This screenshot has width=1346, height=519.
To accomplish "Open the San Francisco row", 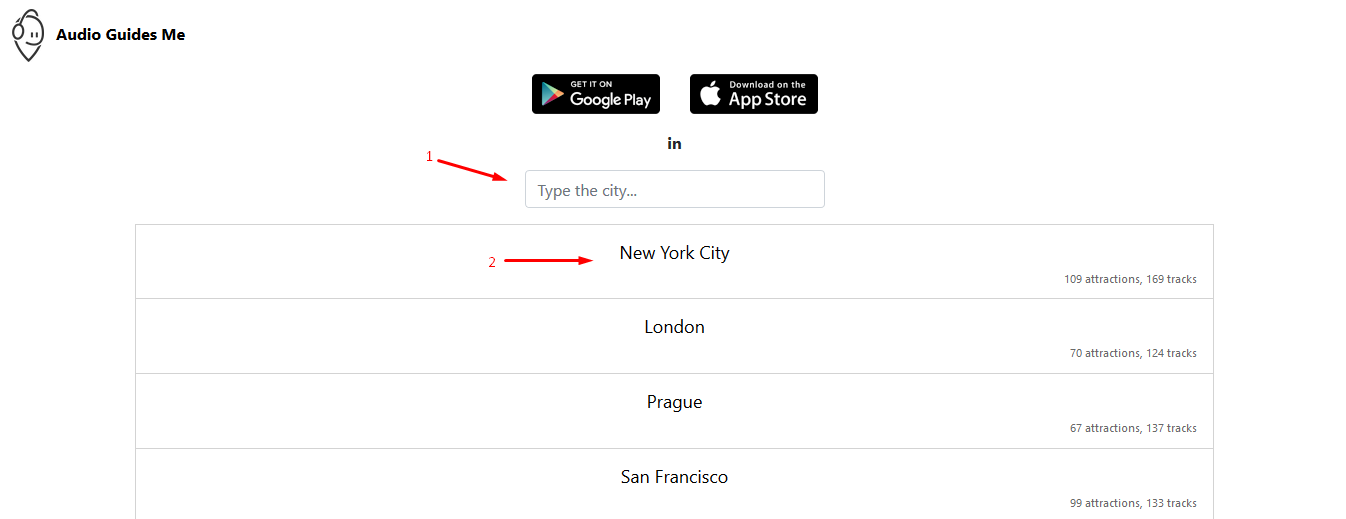I will (674, 478).
